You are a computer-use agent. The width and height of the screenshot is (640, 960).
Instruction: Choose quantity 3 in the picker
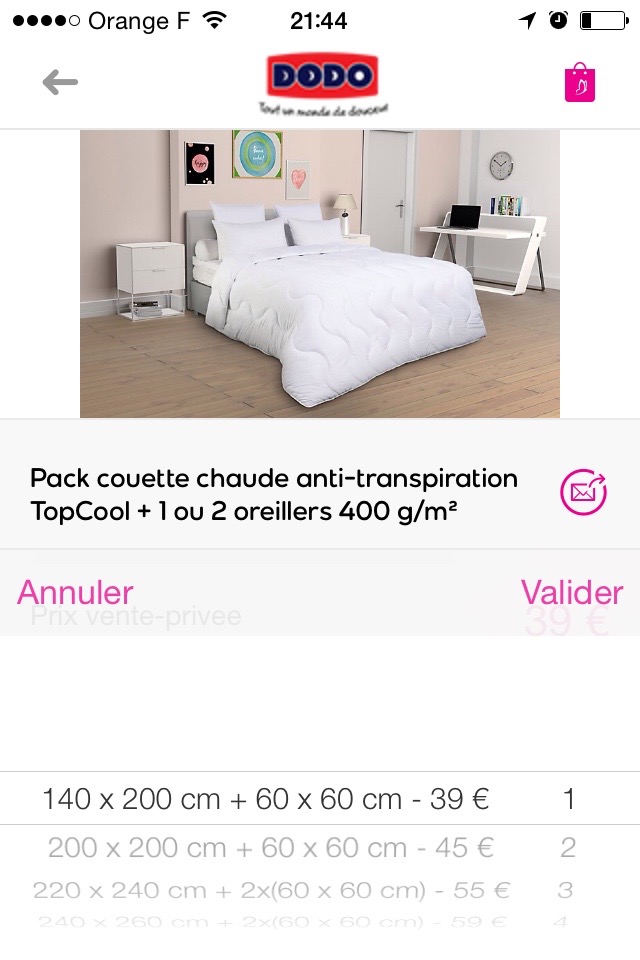[566, 890]
